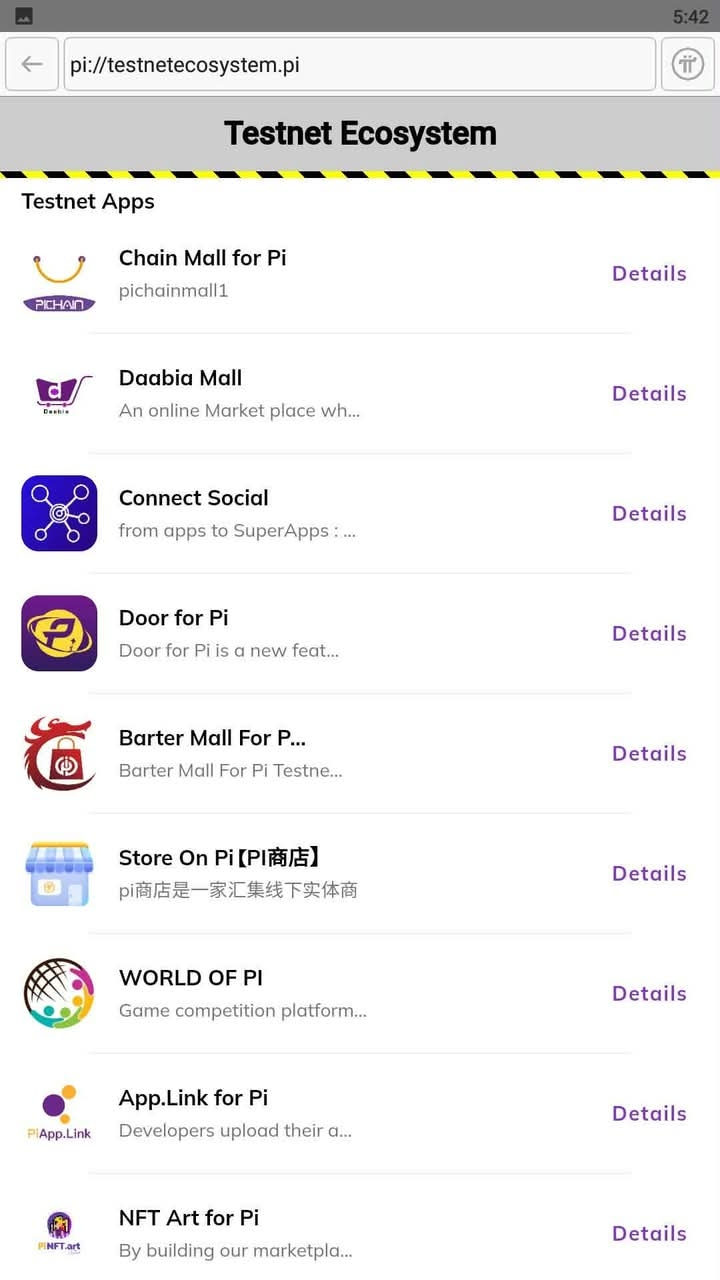Show Details for App.Link for Pi
720x1280 pixels.
[x=649, y=1113]
